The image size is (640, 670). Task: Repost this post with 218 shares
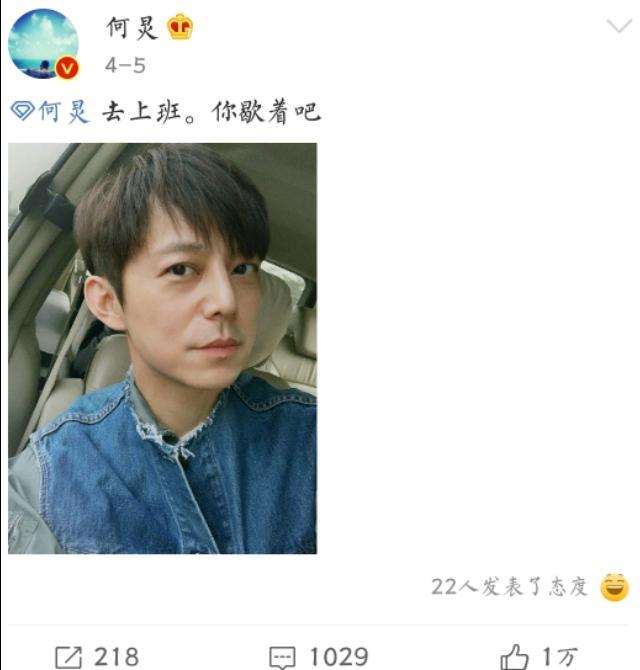(x=97, y=656)
